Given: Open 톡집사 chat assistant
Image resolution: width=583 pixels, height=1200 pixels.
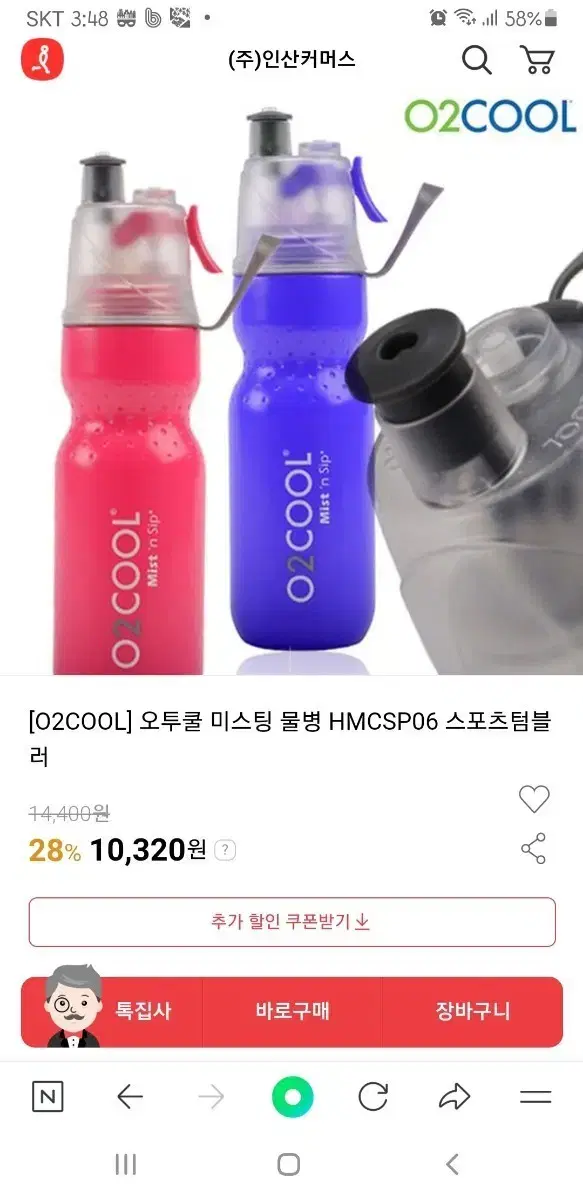Looking at the screenshot, I should (x=112, y=1011).
